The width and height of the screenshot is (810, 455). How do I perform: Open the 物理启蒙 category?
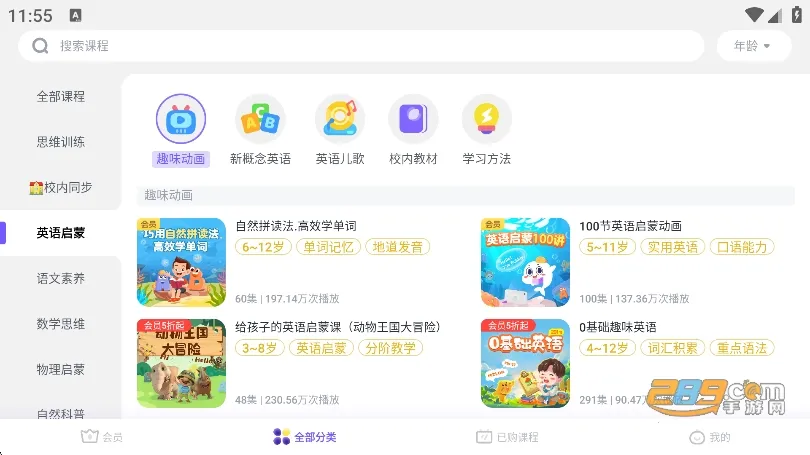[x=61, y=369]
